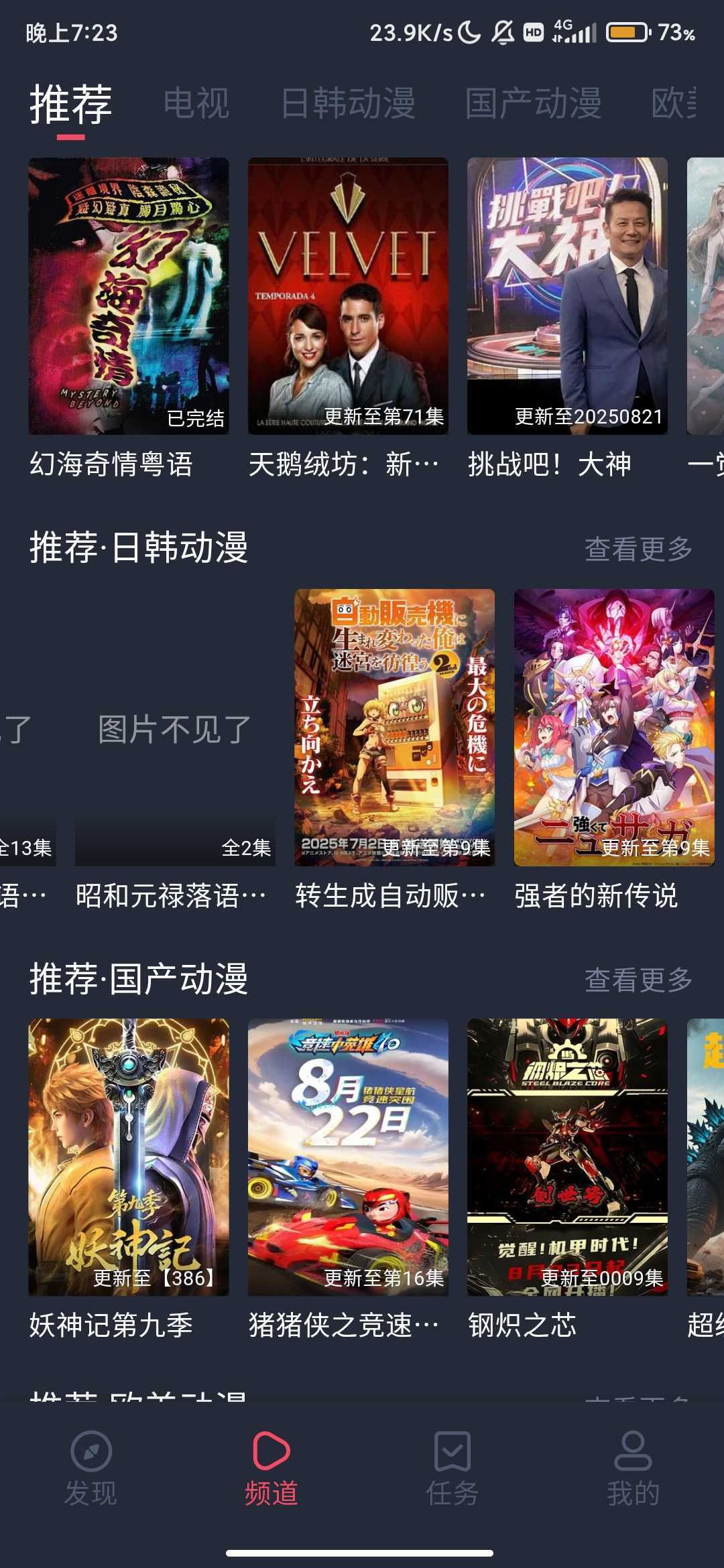
Task: Open 昭和元禄落语 anime card
Action: tap(175, 728)
